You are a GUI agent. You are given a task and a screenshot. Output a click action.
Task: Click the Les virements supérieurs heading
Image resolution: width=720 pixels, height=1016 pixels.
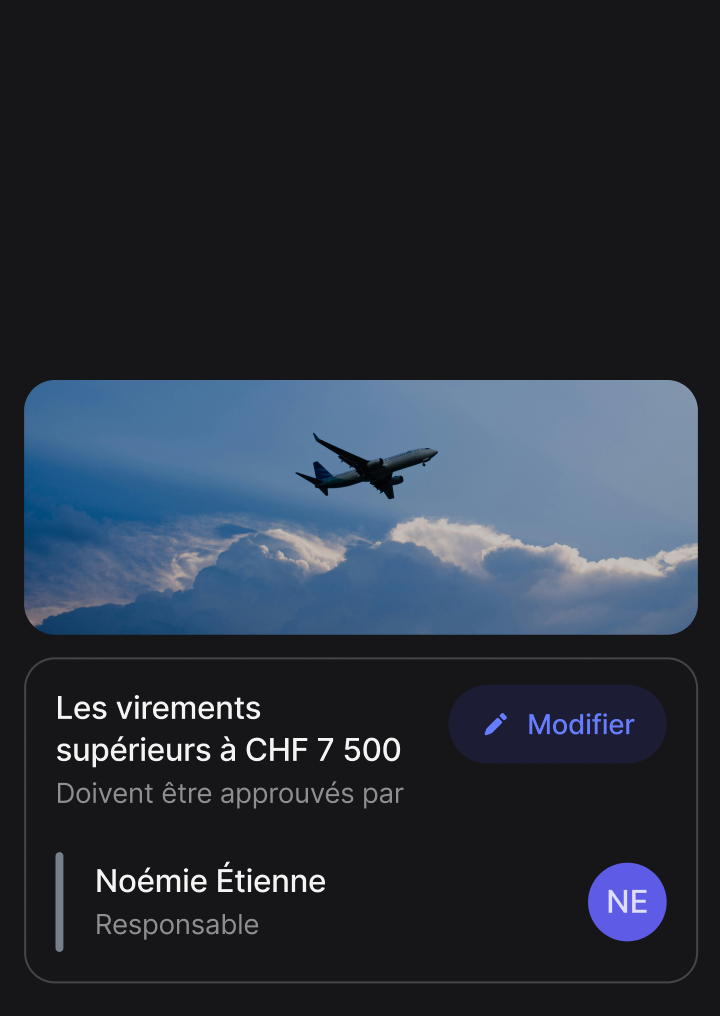click(158, 707)
